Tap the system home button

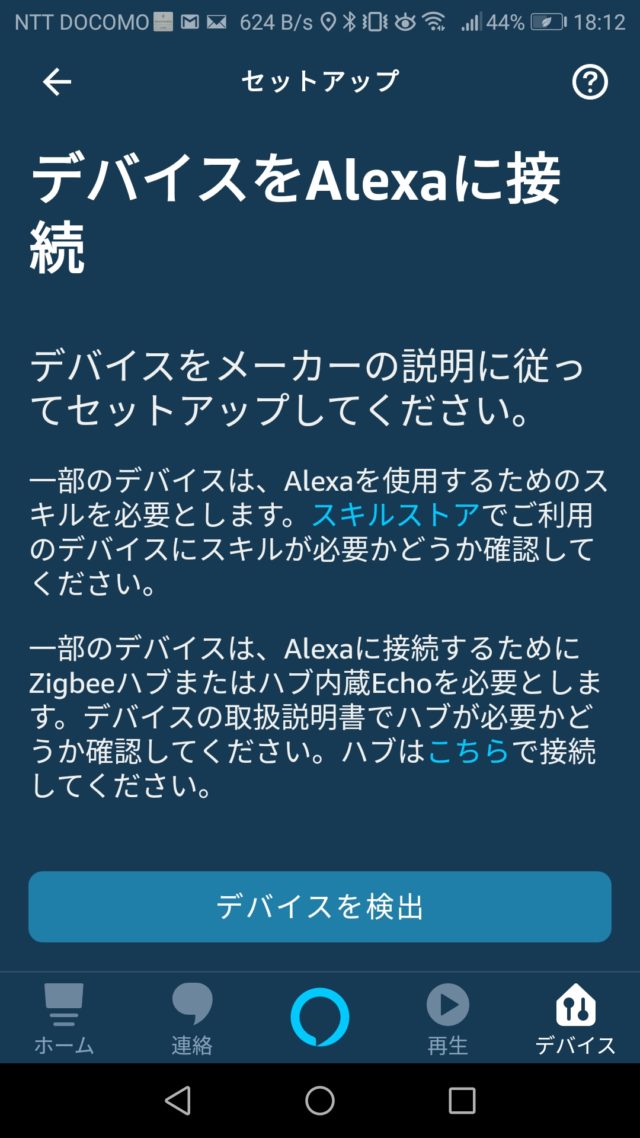click(x=320, y=1100)
